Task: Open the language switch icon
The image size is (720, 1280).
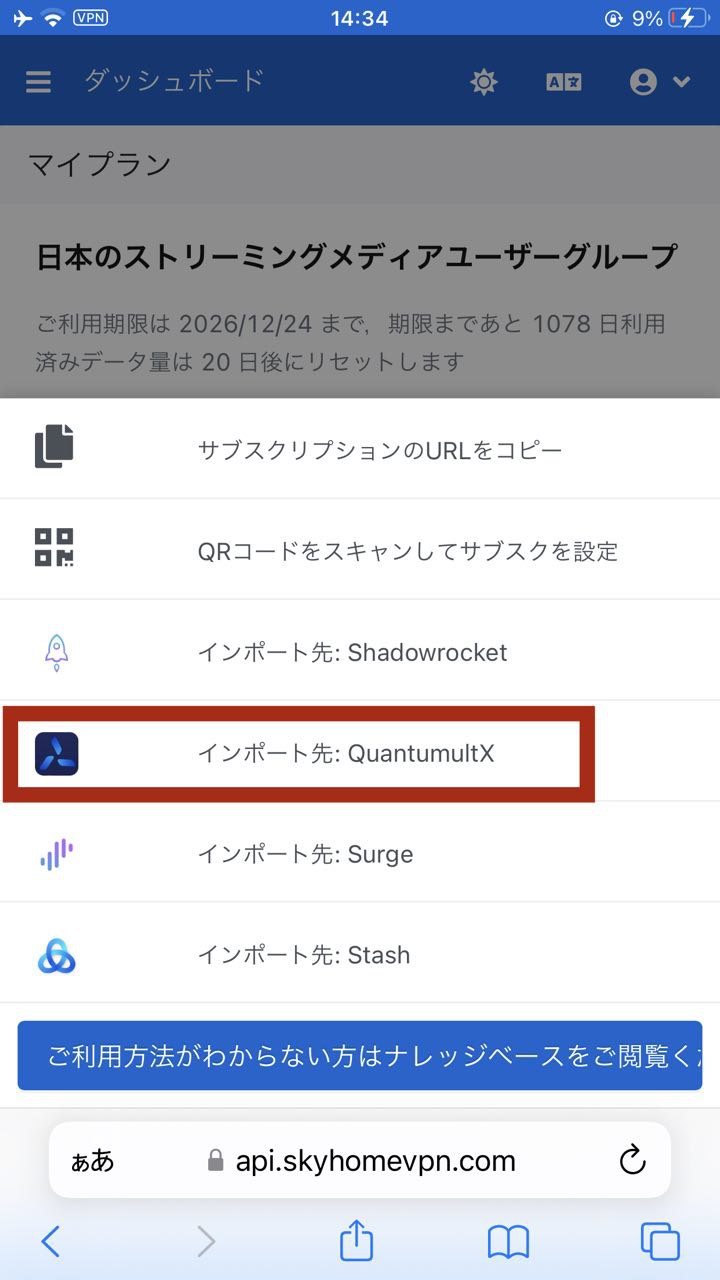Action: tap(564, 82)
